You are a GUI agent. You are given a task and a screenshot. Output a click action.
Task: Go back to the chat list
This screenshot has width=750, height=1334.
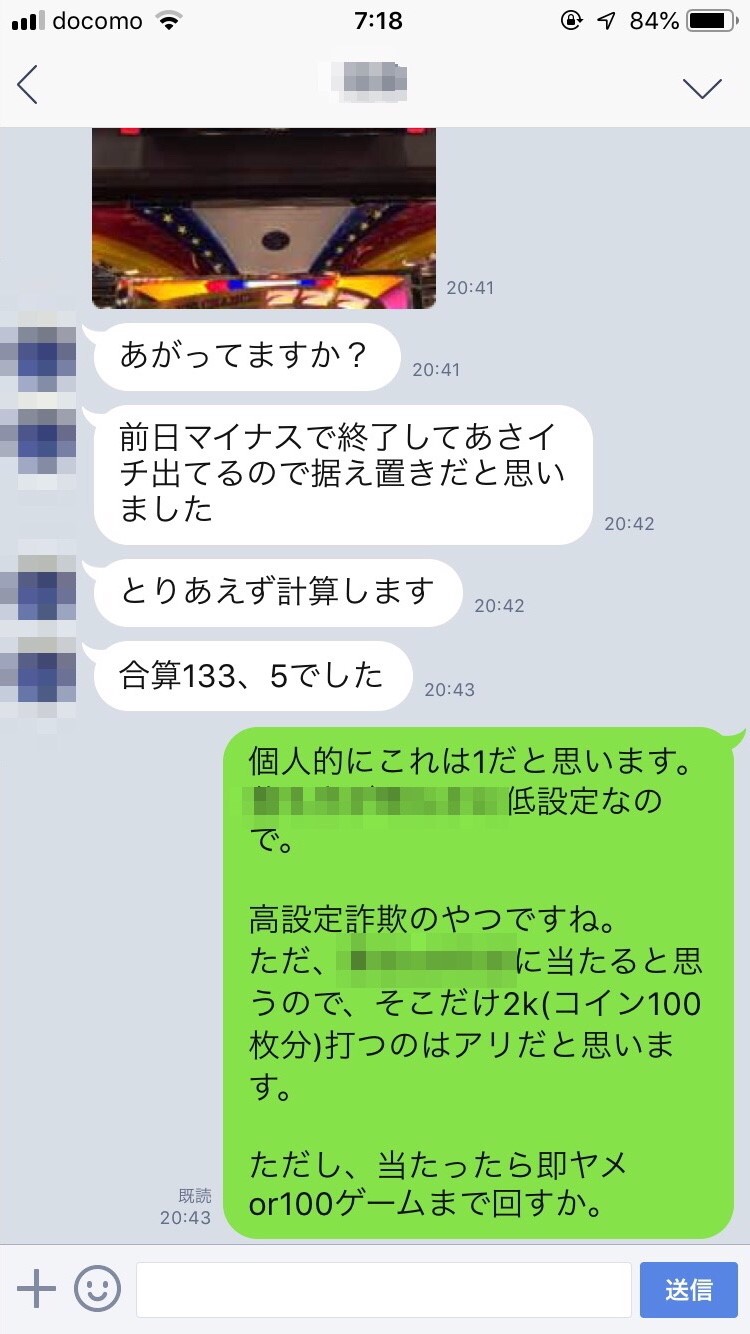(28, 85)
